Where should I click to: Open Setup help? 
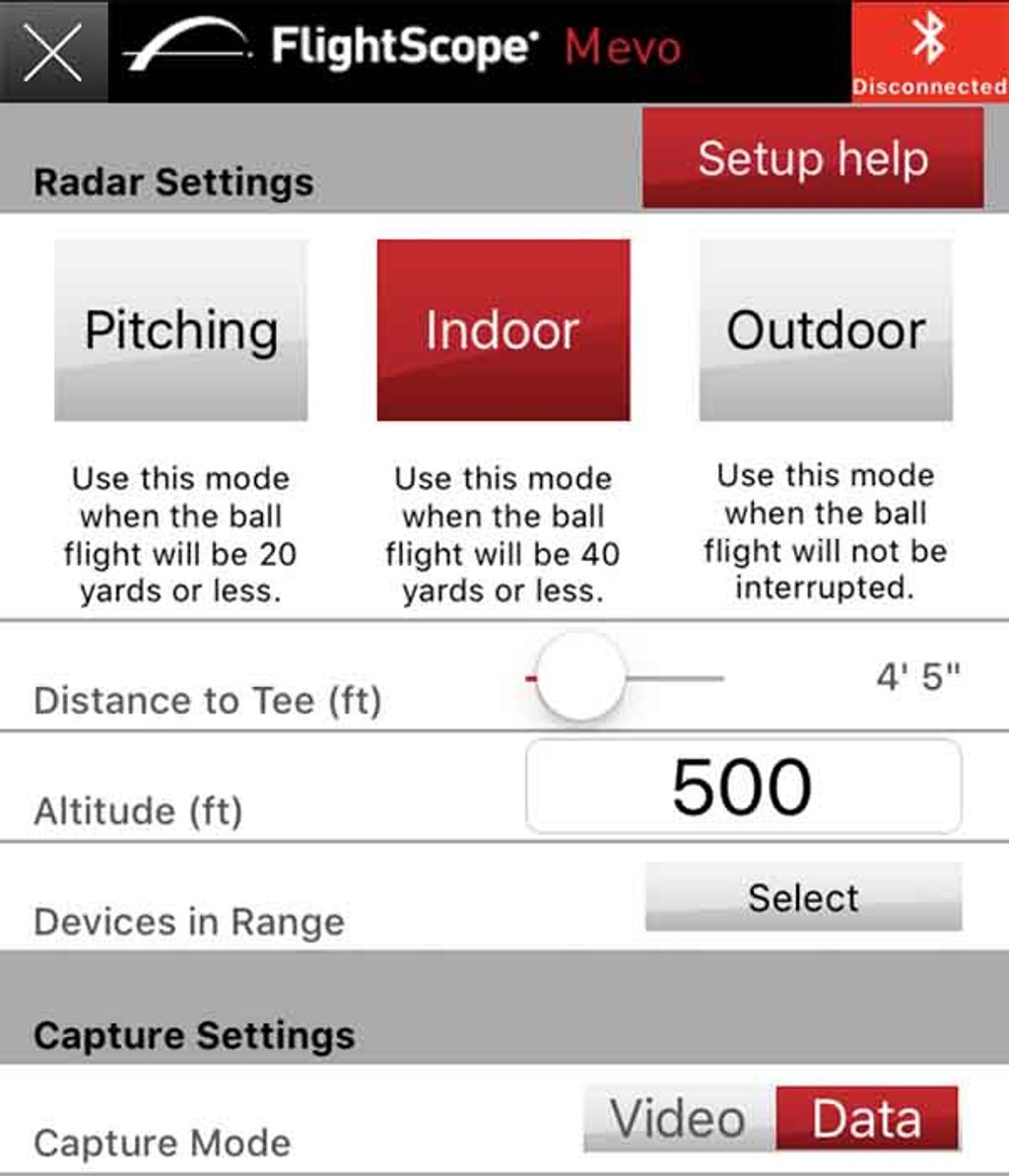click(813, 158)
